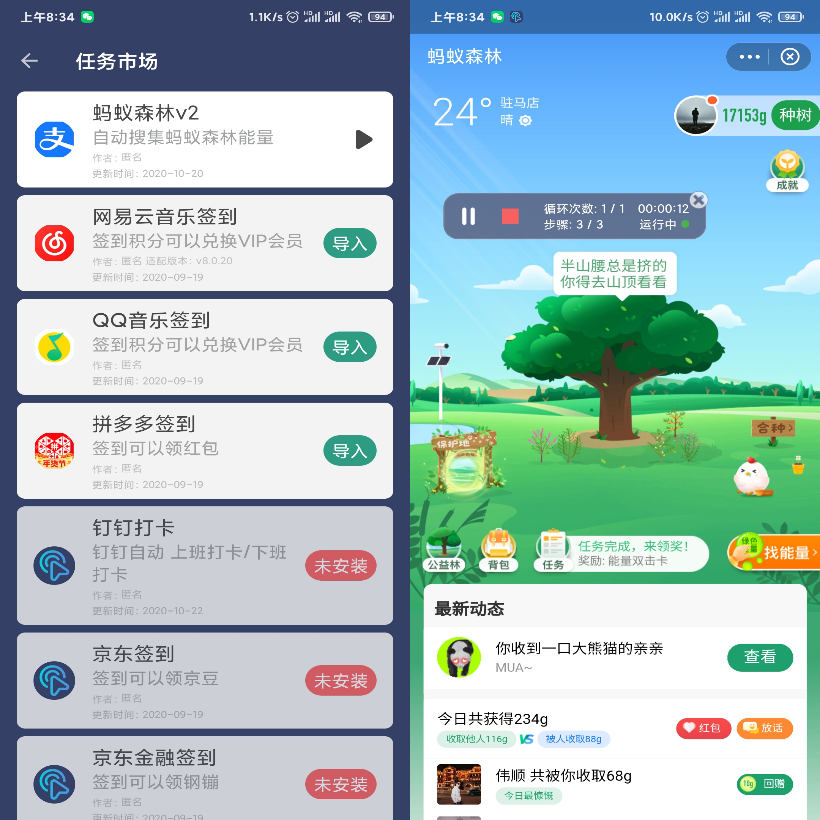Image resolution: width=820 pixels, height=820 pixels.
Task: Go back from the 任务市场 page
Action: 30,61
